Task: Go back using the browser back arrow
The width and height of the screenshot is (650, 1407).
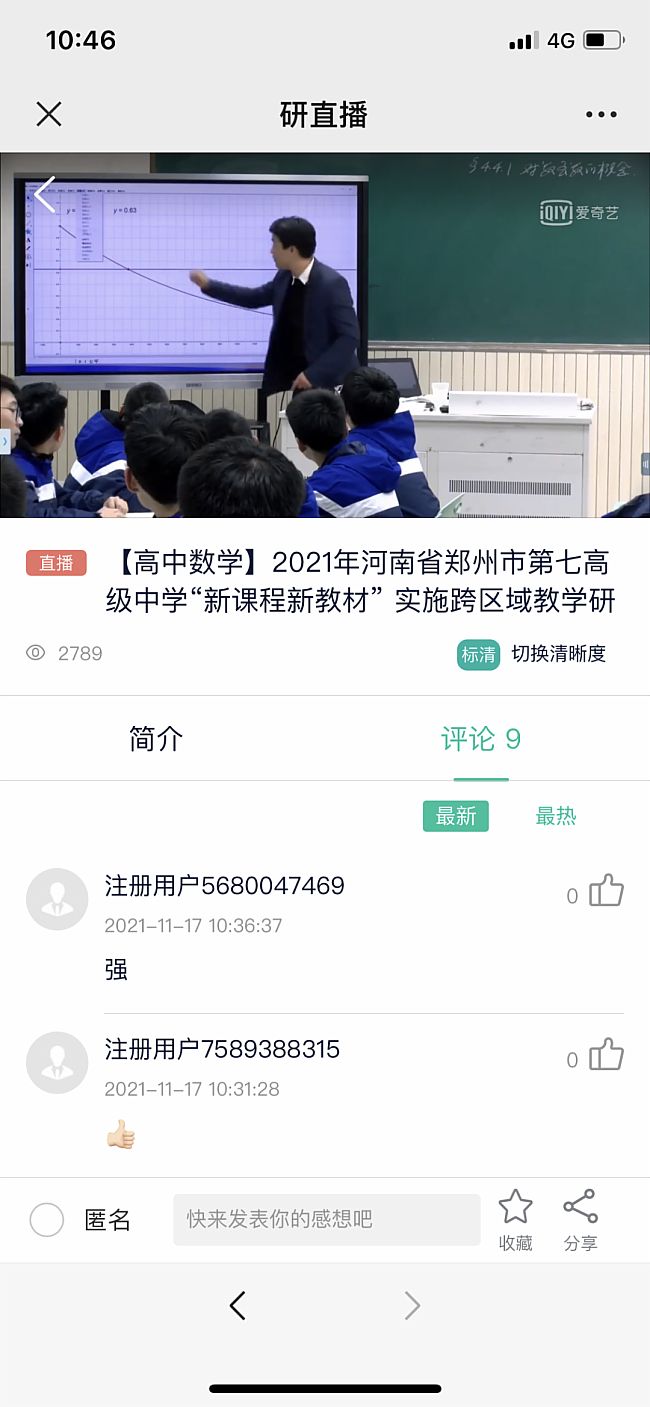Action: tap(237, 1305)
